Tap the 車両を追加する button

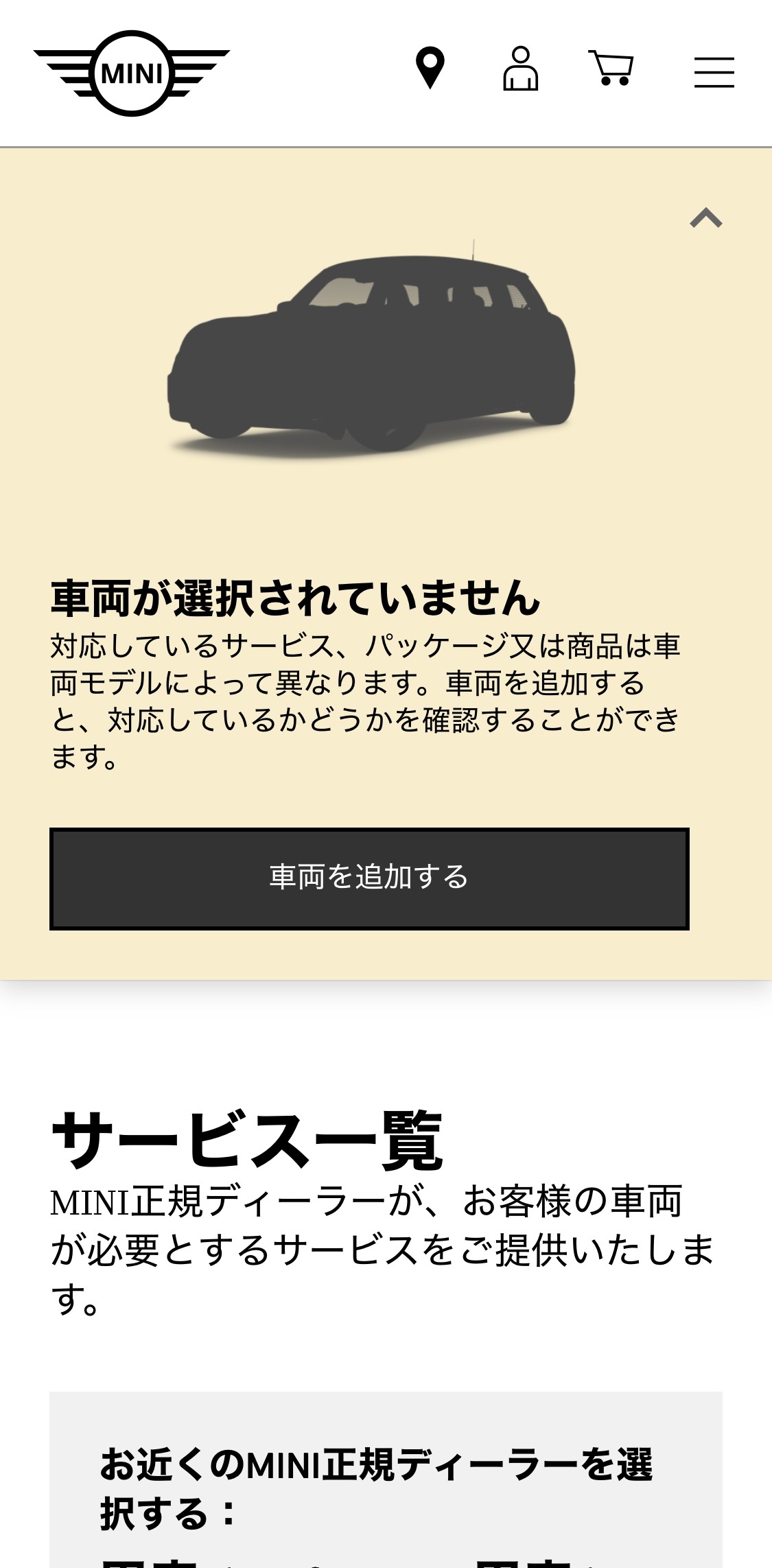click(x=369, y=878)
